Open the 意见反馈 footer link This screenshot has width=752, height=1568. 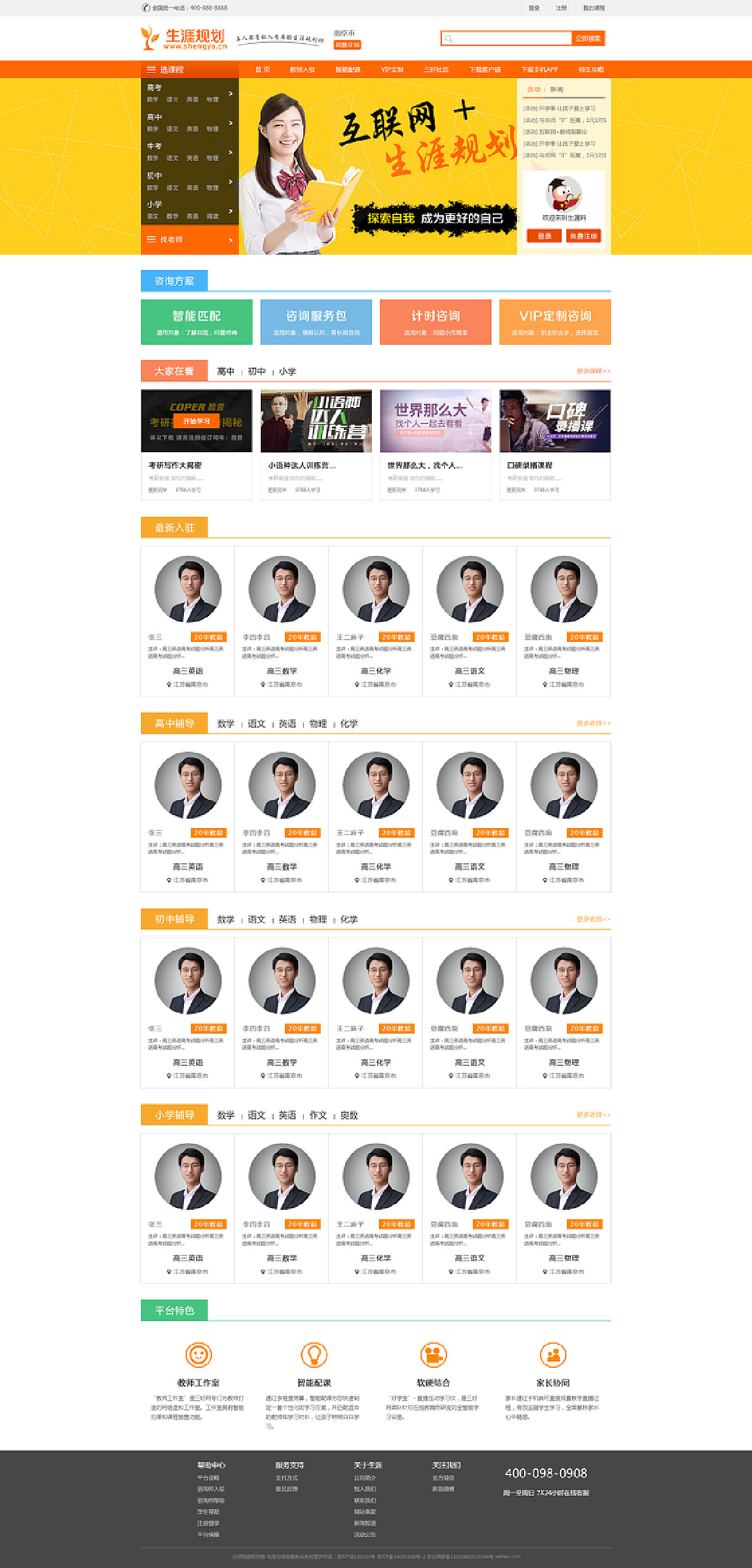coord(286,1489)
